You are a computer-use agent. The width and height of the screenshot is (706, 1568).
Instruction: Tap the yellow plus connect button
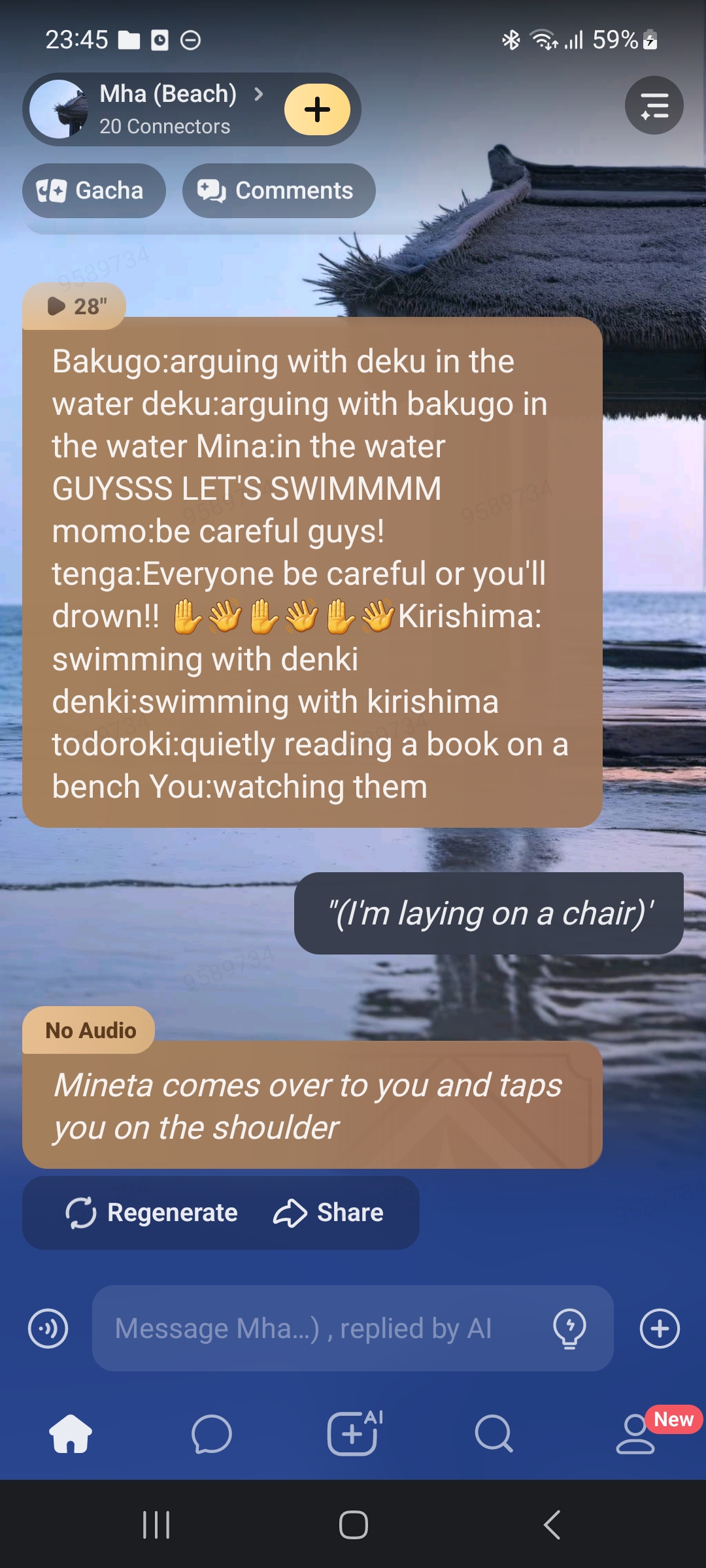coord(317,110)
